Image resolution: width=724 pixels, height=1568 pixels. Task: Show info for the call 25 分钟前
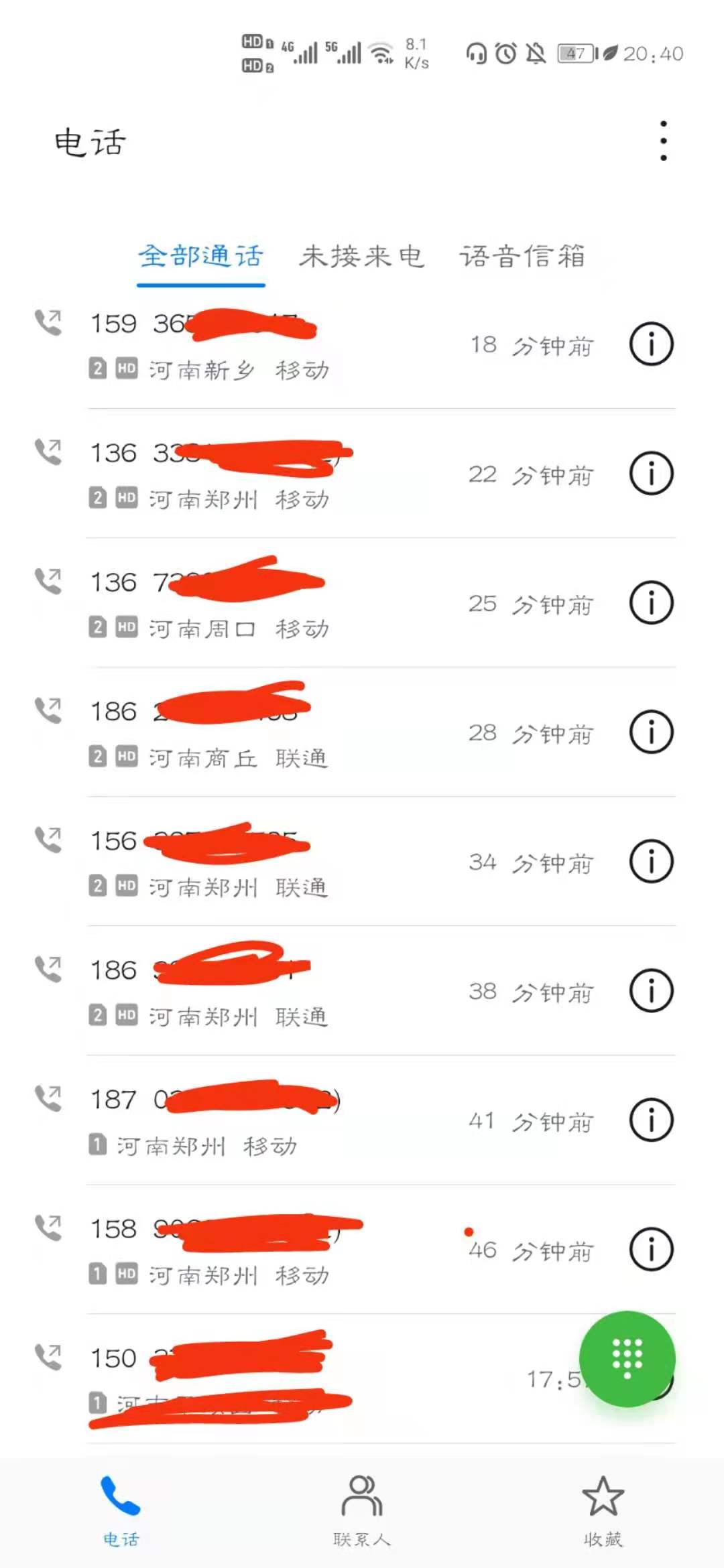coord(650,603)
